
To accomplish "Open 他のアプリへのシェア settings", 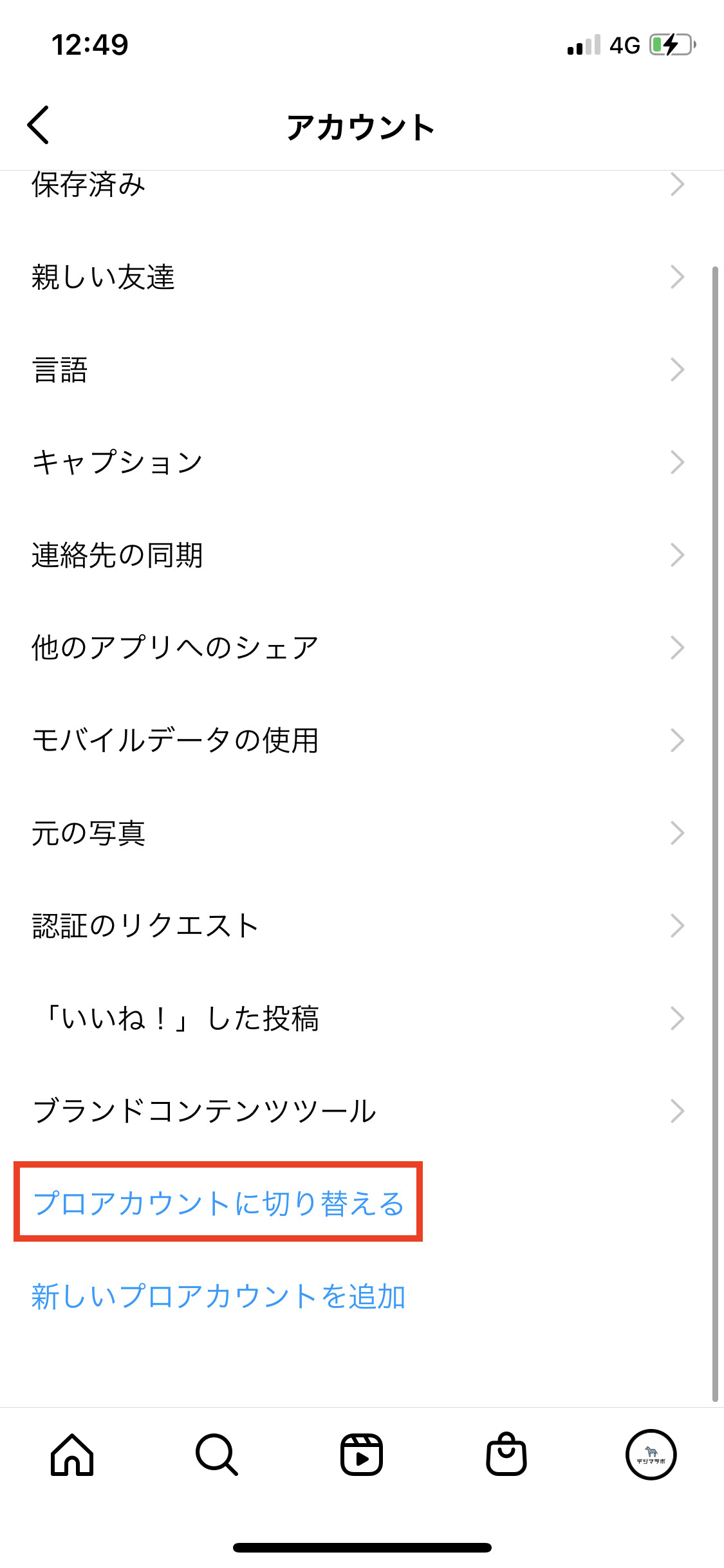I will click(360, 648).
